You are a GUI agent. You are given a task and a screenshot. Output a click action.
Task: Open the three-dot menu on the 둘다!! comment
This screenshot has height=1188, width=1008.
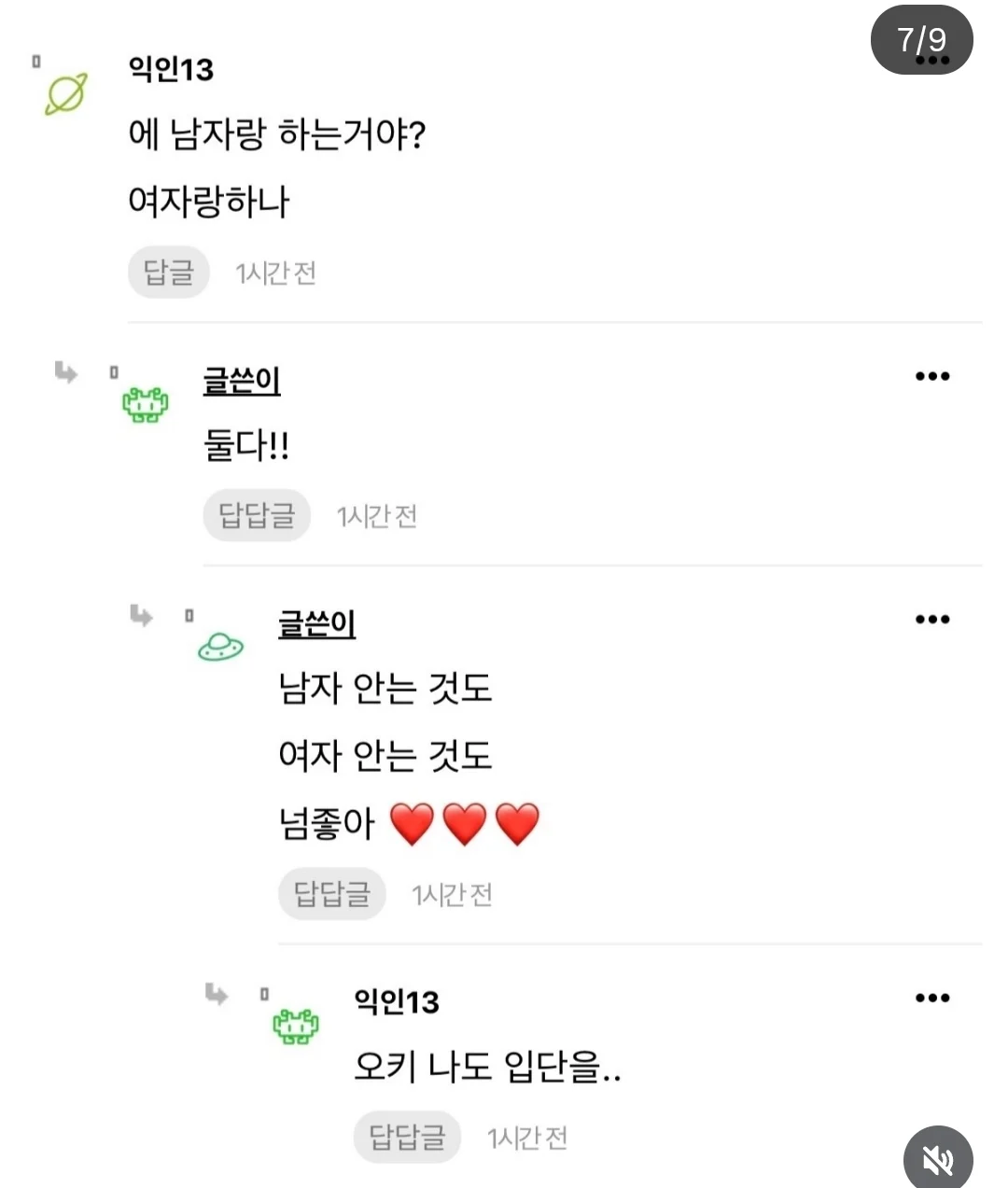click(931, 375)
